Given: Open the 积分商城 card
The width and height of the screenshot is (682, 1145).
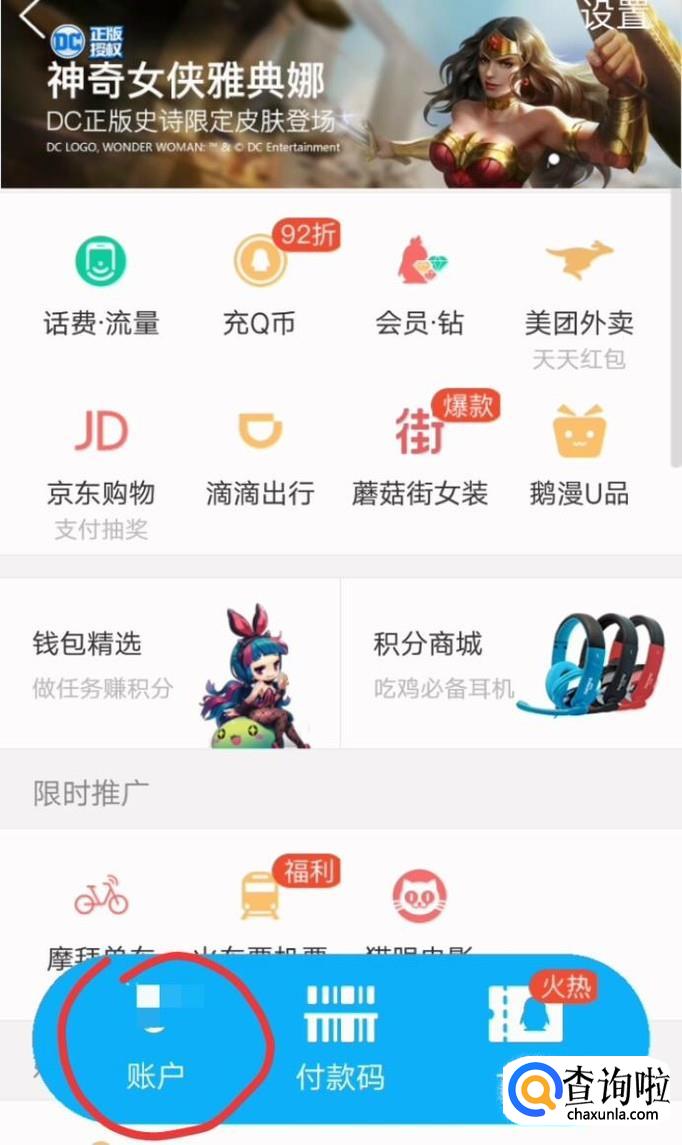Looking at the screenshot, I should (x=511, y=662).
